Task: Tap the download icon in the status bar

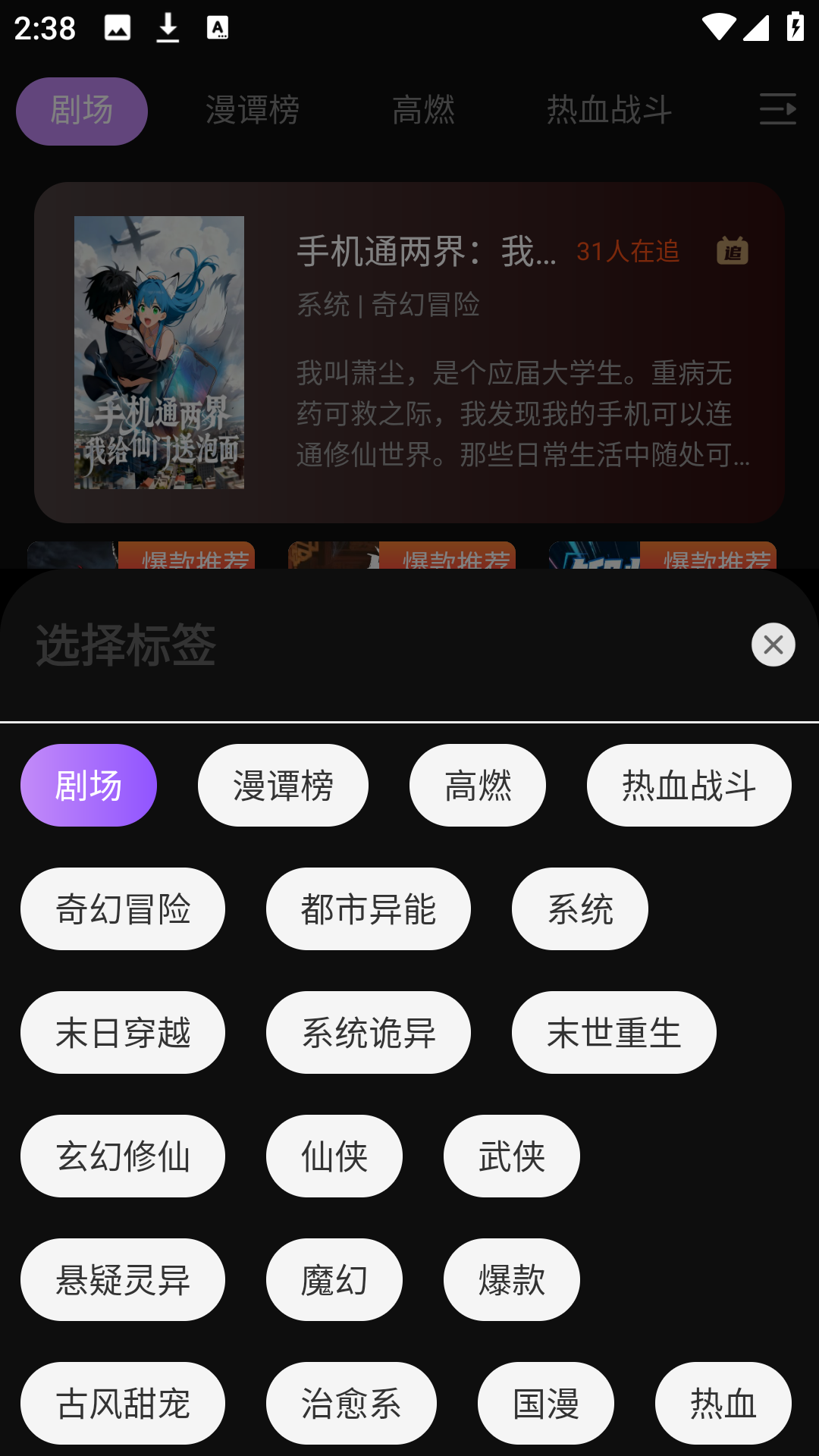Action: pos(167,28)
